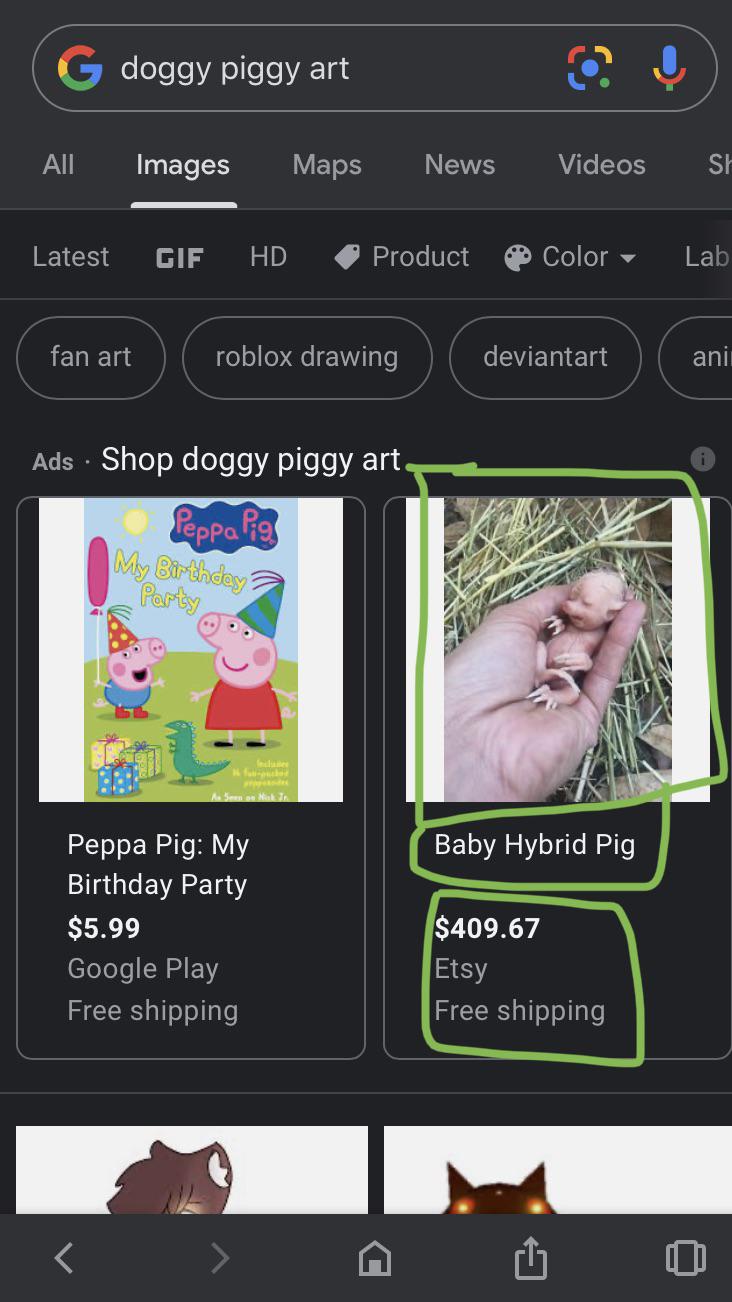Open the Baby Hybrid Pig Etsy listing
The height and width of the screenshot is (1302, 732).
[533, 845]
